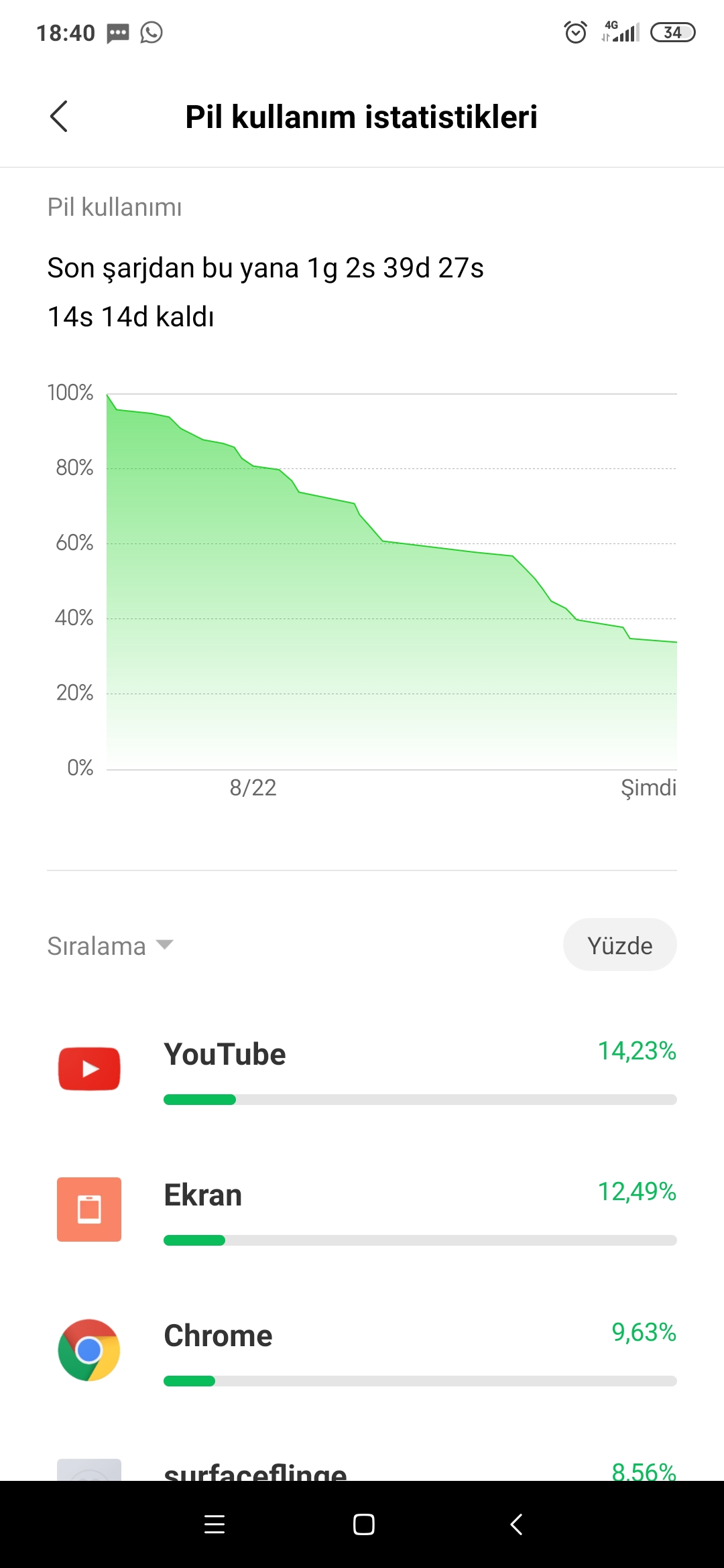Open Ekran battery usage details

pyautogui.click(x=362, y=1210)
